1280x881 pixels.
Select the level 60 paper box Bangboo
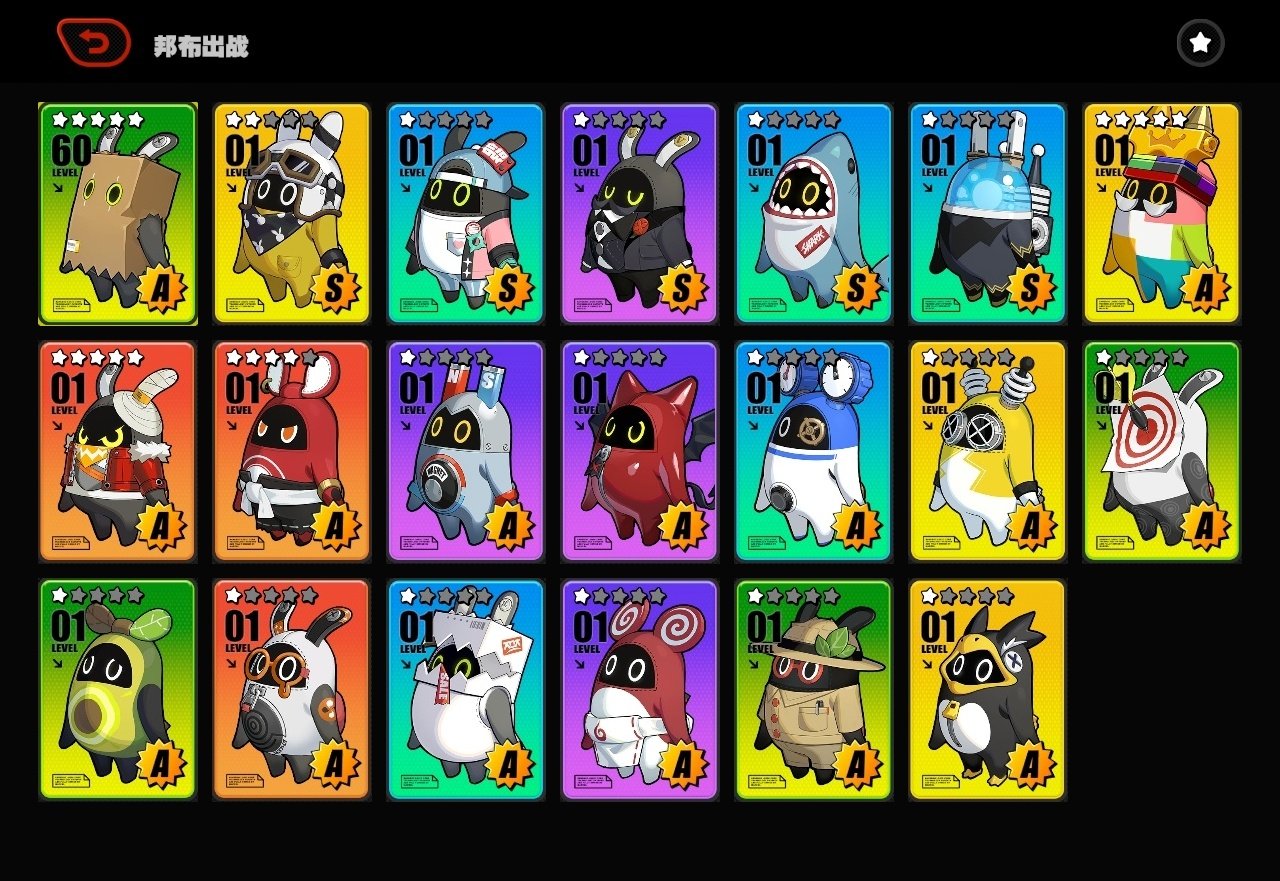tap(118, 214)
